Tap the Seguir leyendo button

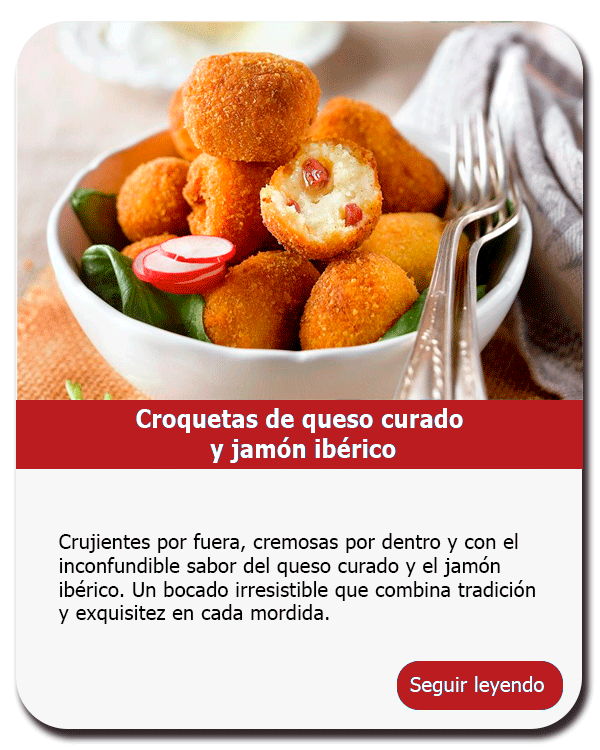[x=479, y=686]
